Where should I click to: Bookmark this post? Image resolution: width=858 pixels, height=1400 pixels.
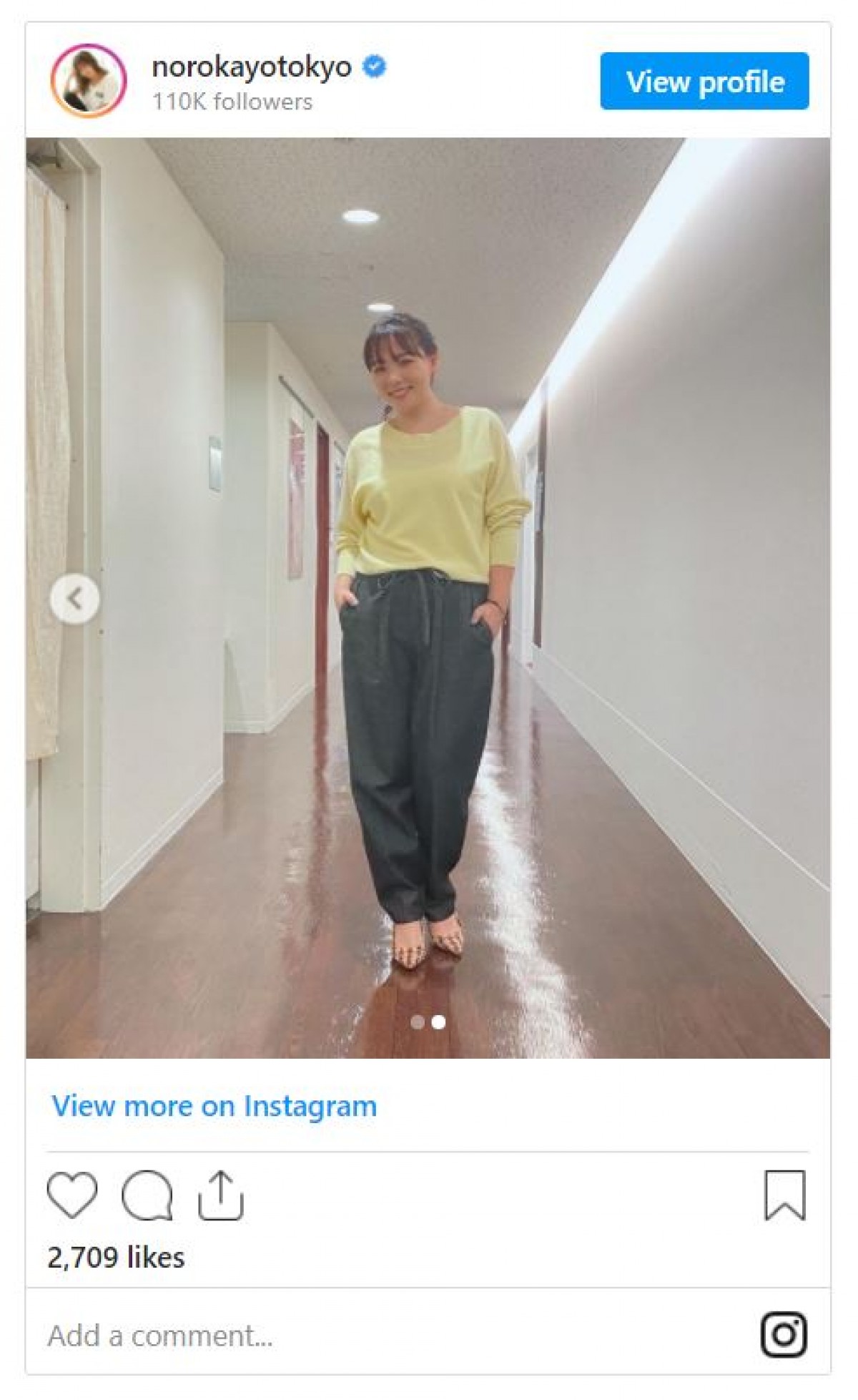pos(784,1195)
